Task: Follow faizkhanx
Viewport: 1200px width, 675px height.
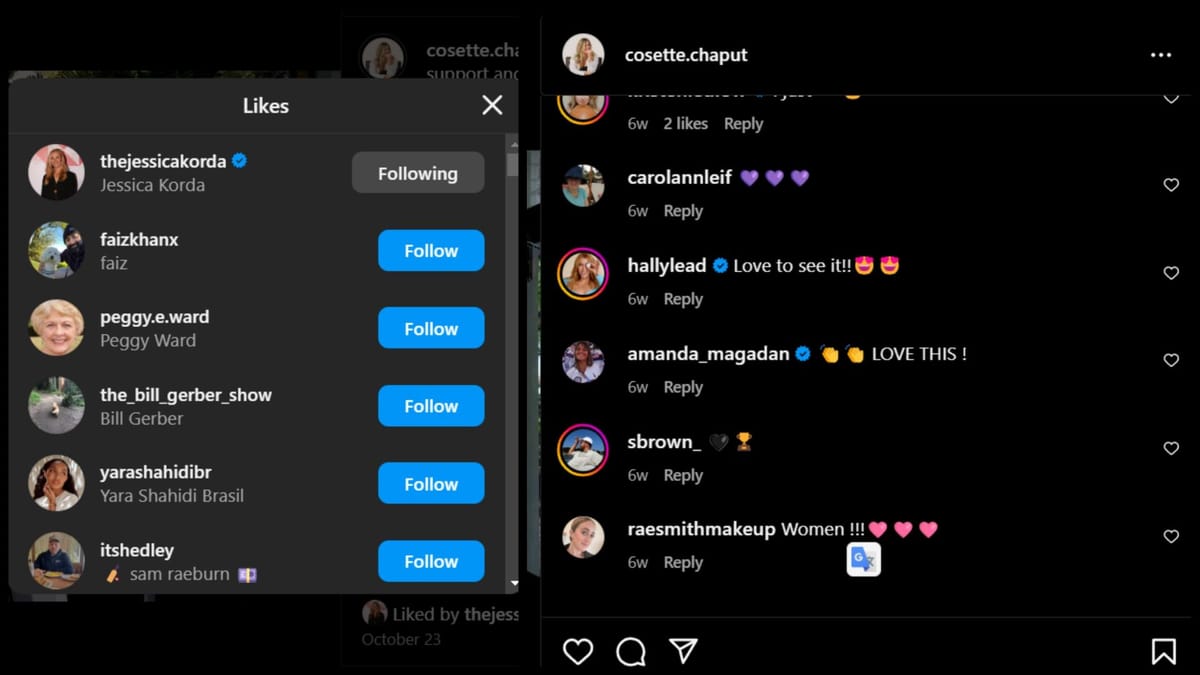Action: tap(431, 251)
